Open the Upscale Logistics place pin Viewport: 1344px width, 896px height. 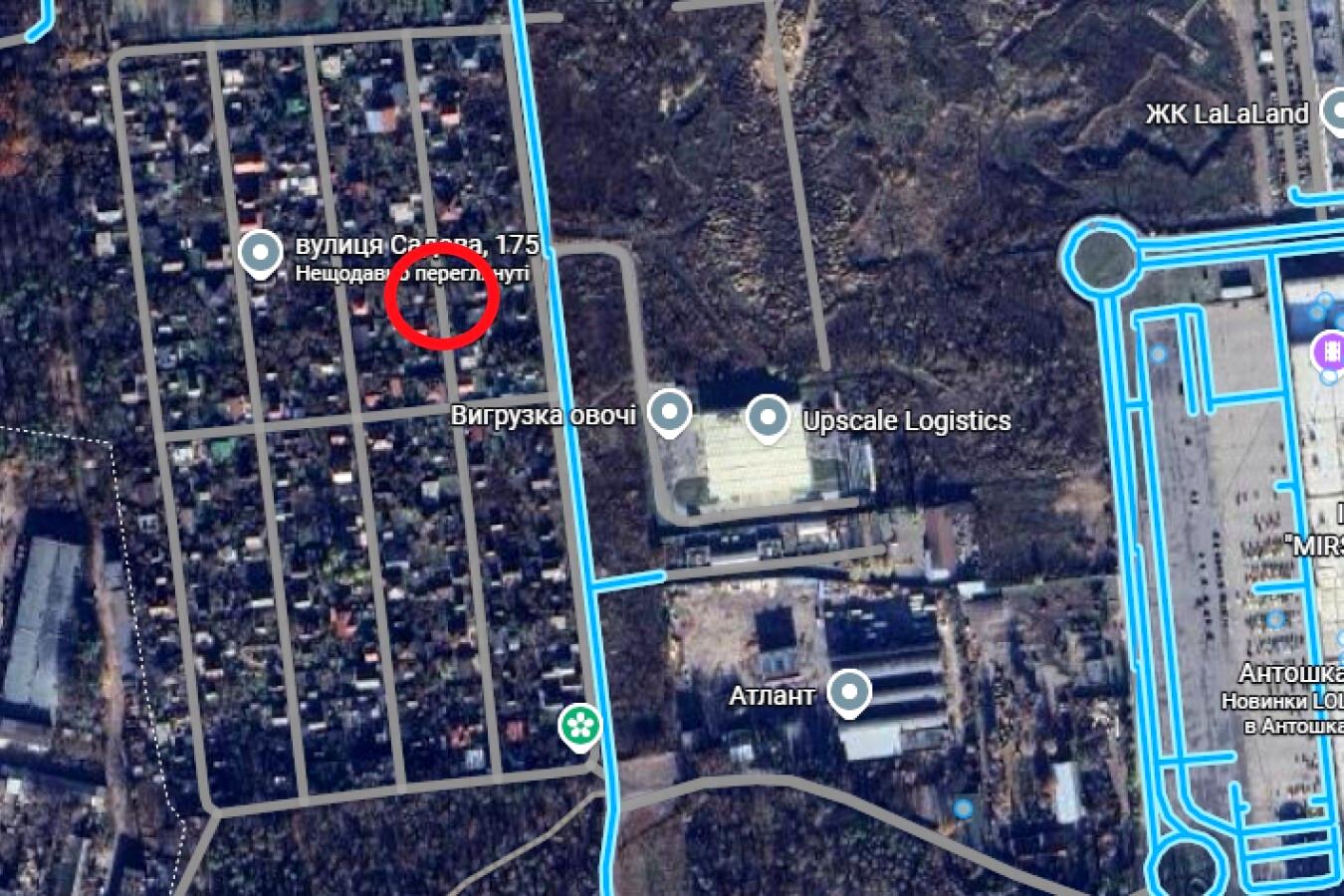click(768, 419)
